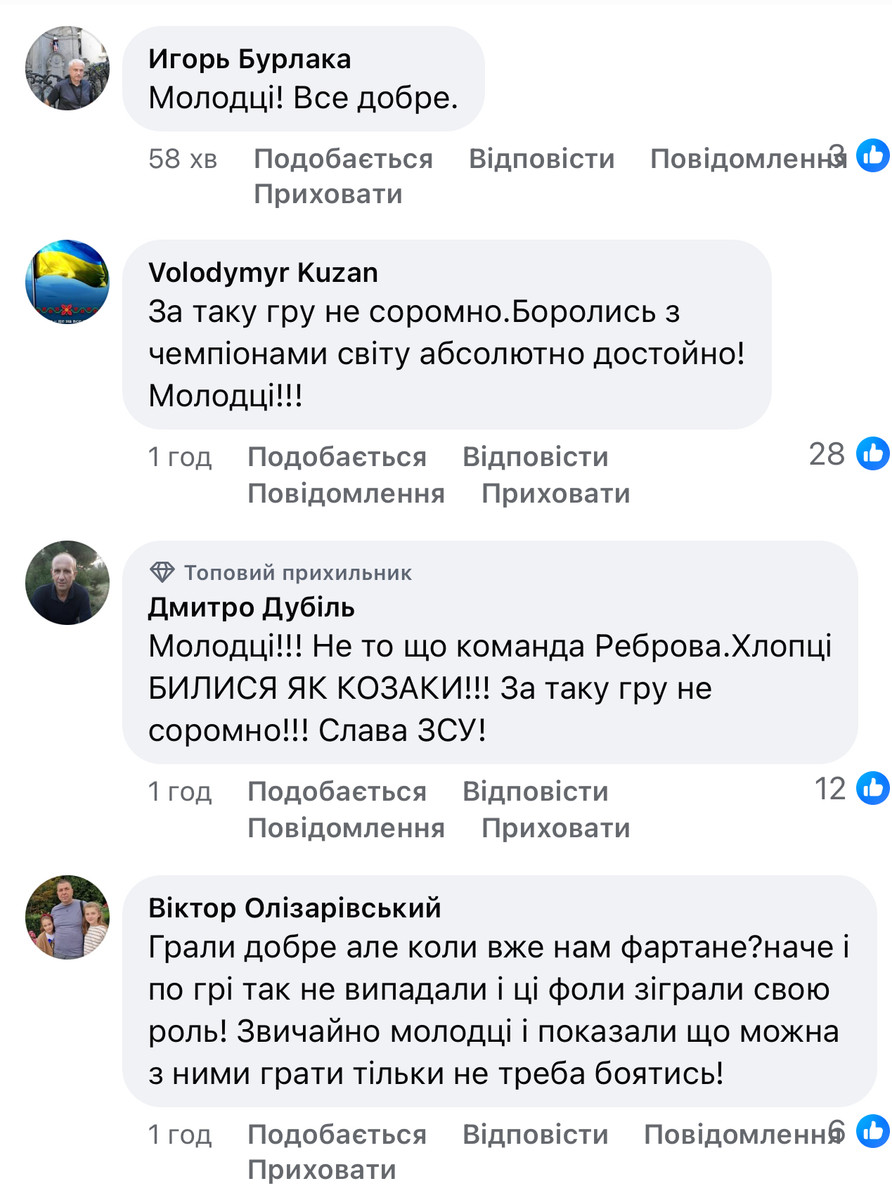Open Игорь Бурлака's profile picture
Image resolution: width=892 pixels, height=1200 pixels.
67,69
